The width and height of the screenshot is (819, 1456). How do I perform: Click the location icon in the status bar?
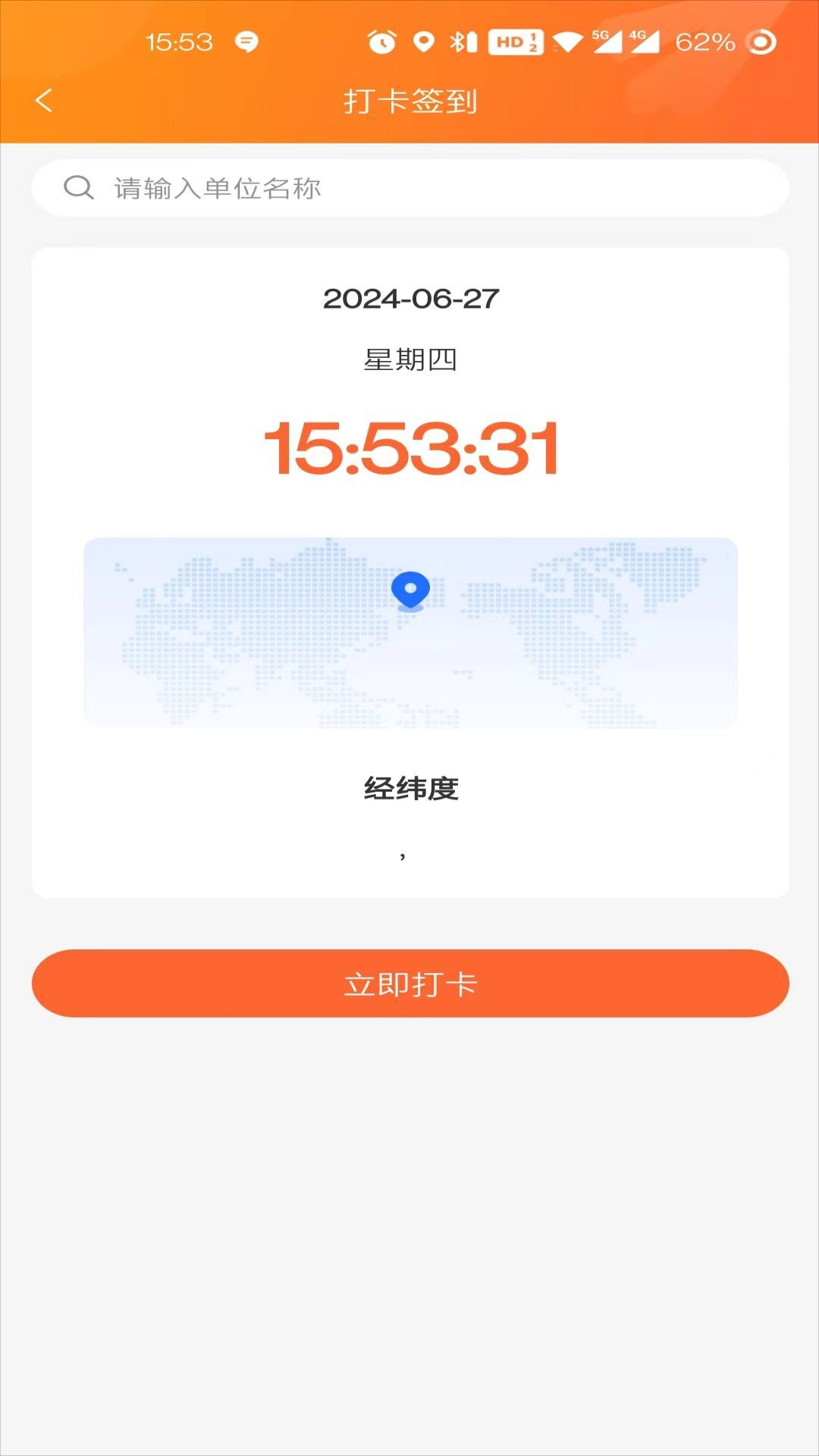pyautogui.click(x=425, y=39)
